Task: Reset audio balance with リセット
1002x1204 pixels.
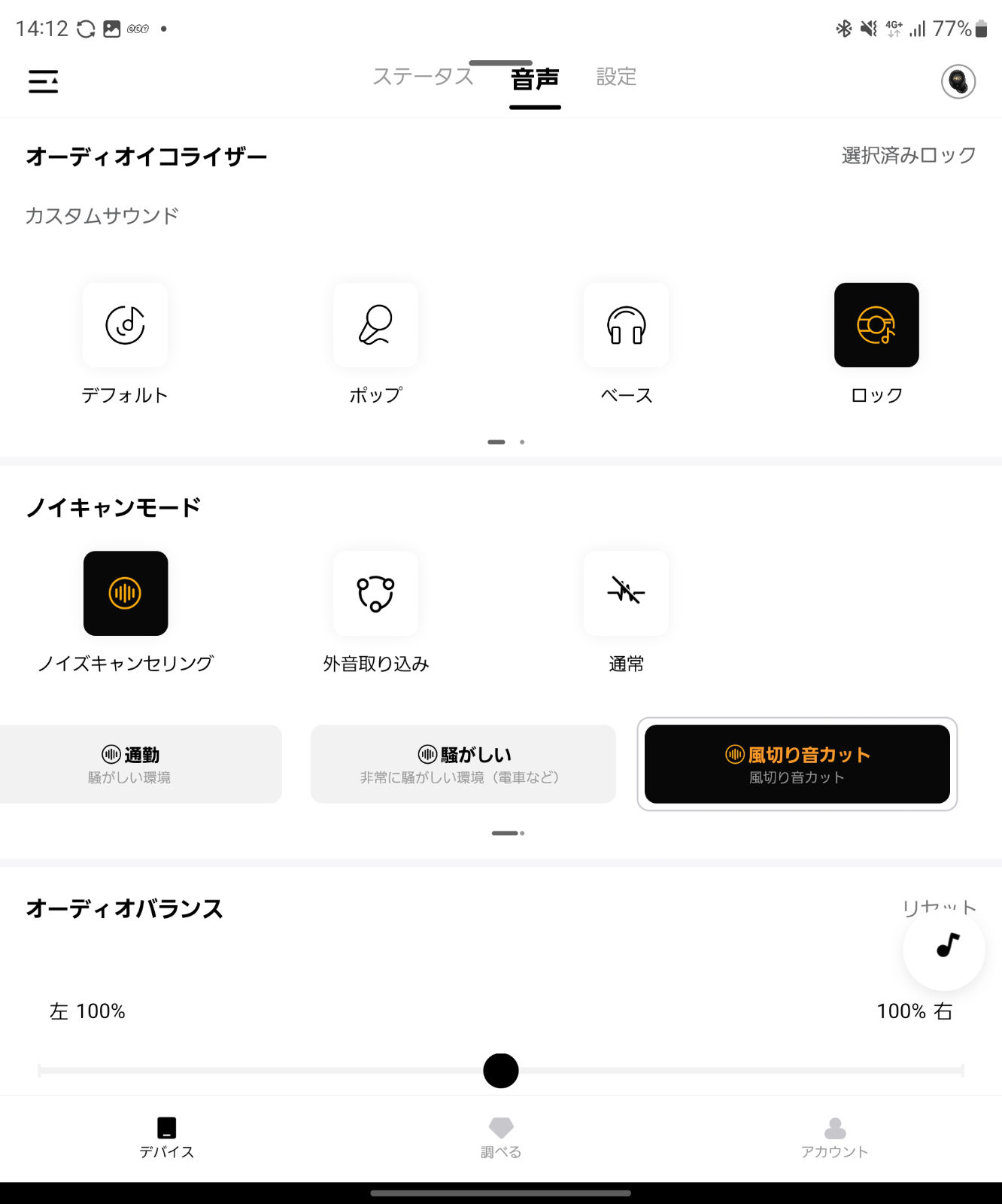Action: tap(939, 908)
